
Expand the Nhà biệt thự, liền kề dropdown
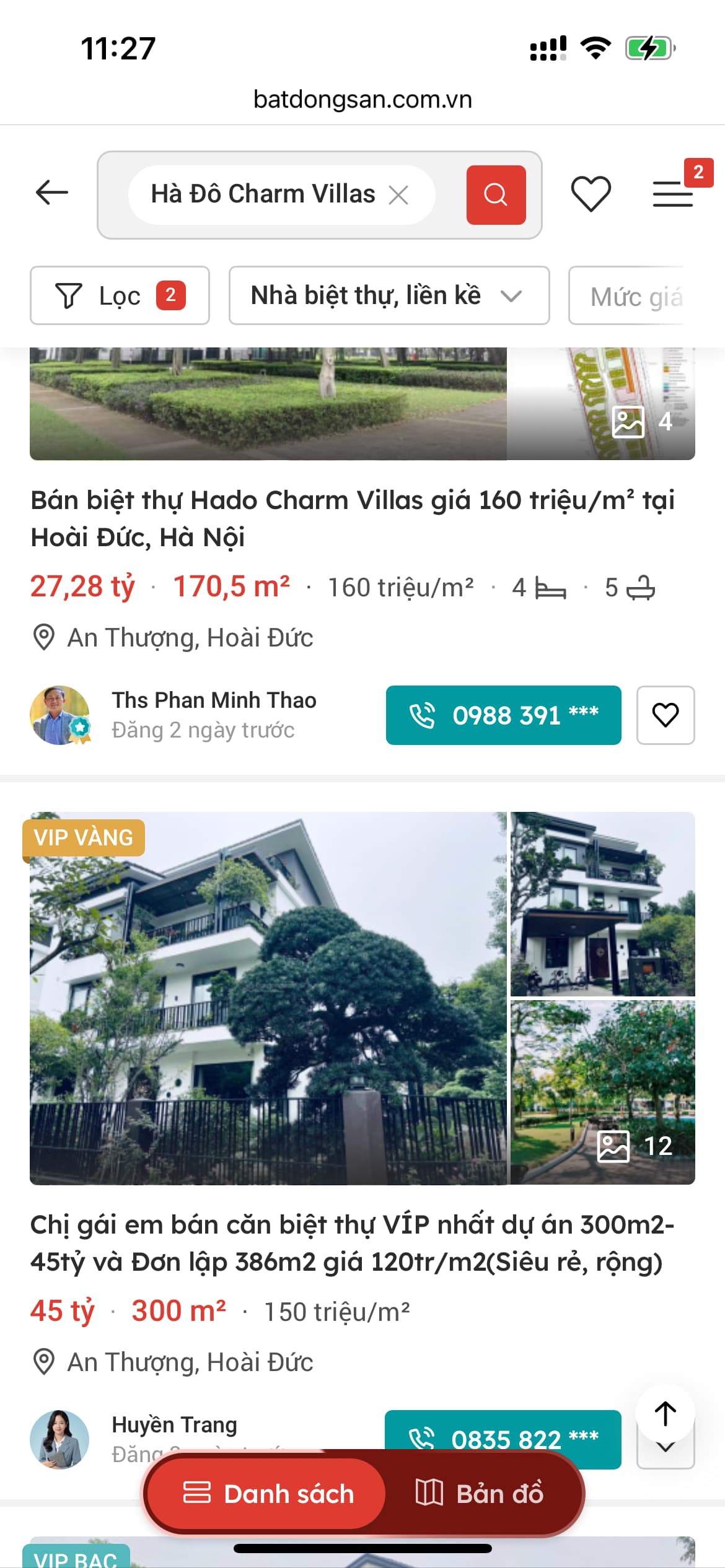tap(389, 295)
